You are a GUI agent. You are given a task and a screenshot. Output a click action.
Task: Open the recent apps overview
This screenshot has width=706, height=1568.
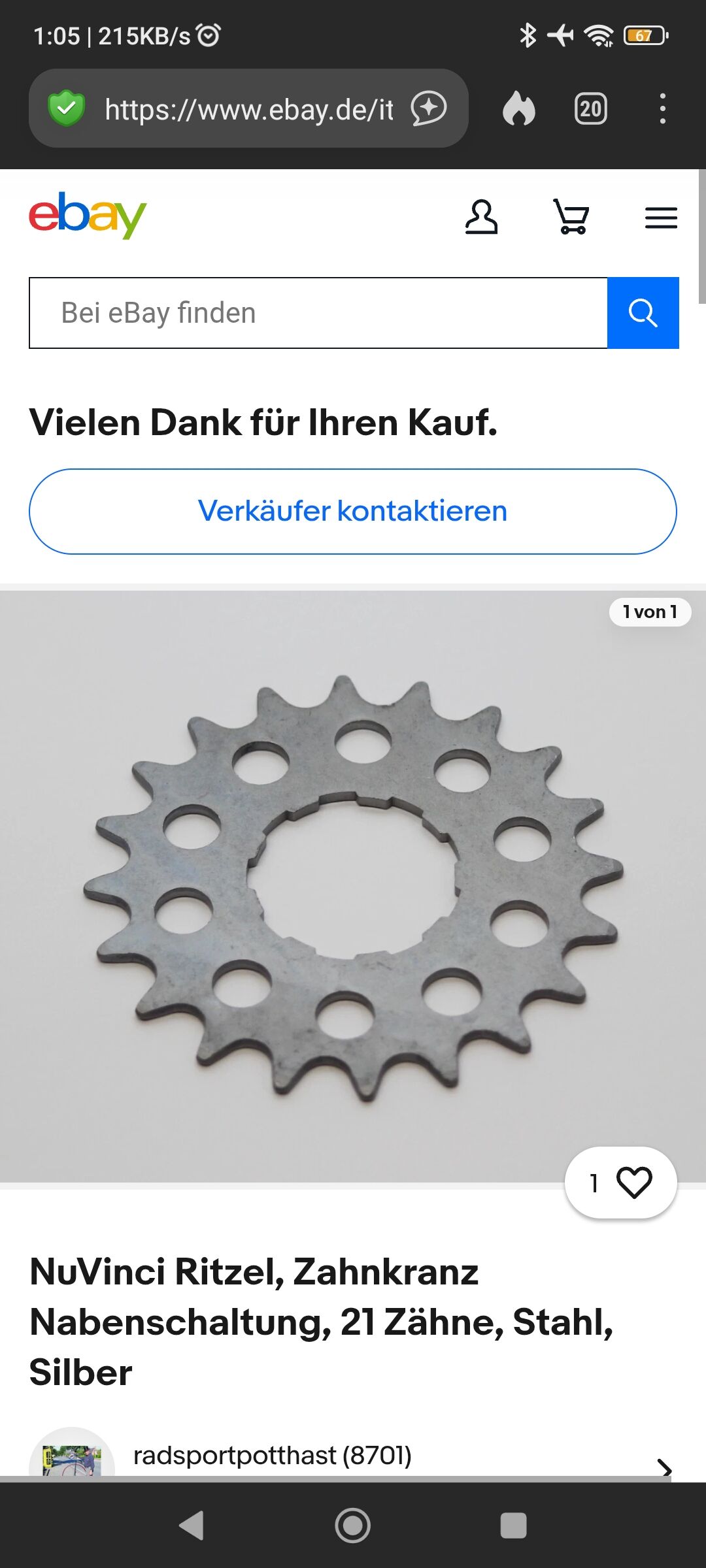click(x=513, y=1526)
